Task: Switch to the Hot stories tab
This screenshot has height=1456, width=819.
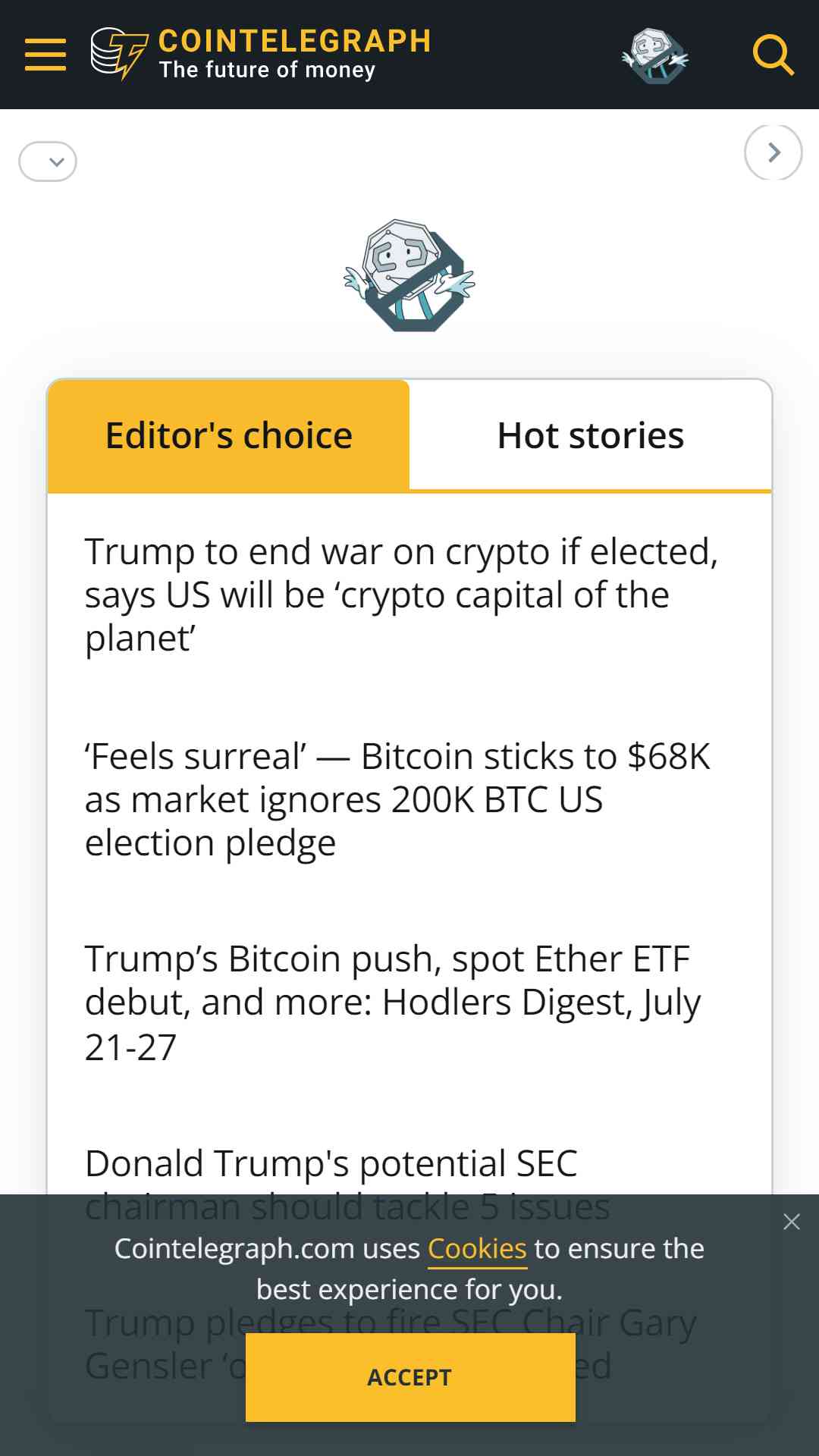Action: coord(591,435)
